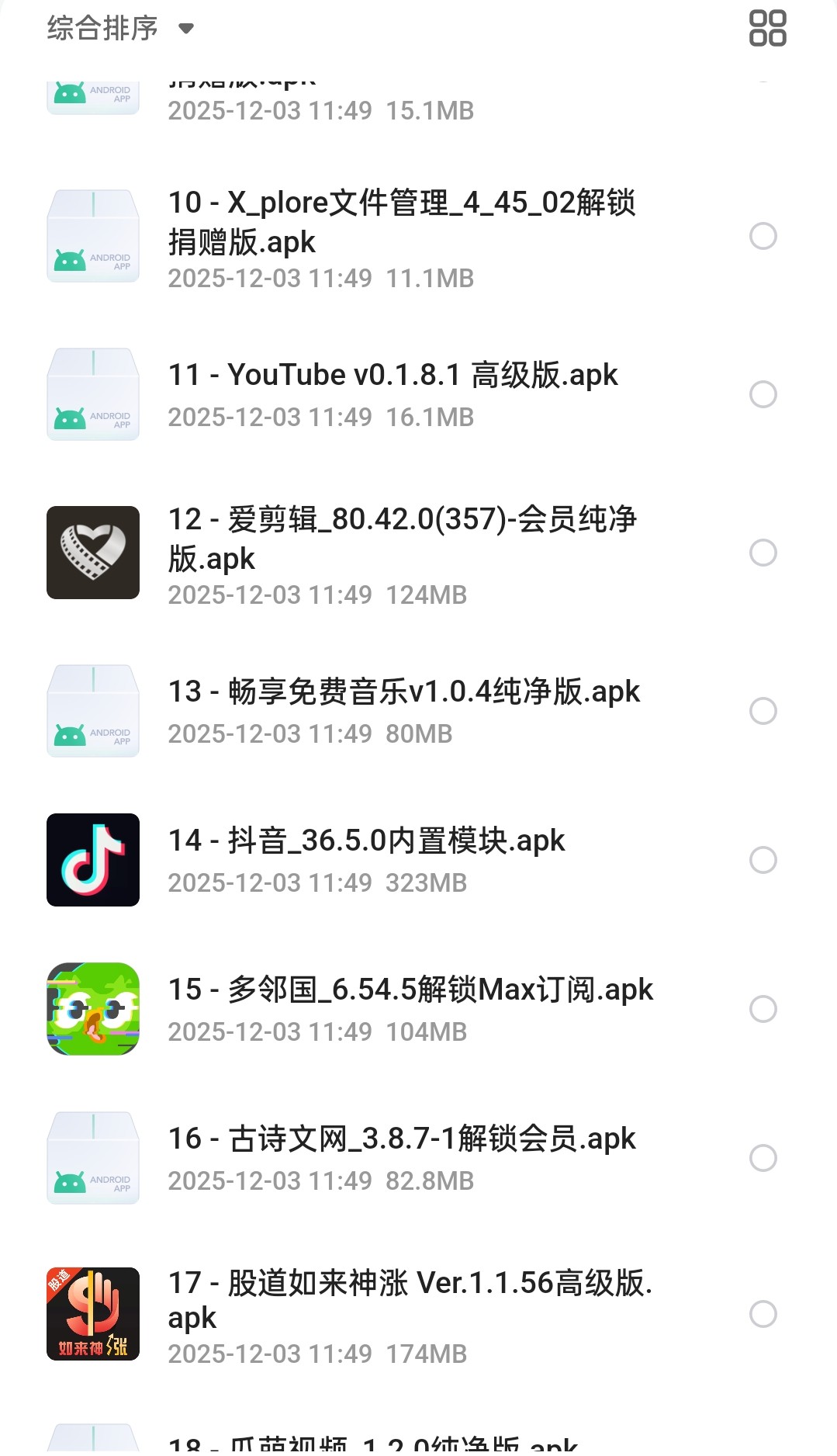Screen dimensions: 837x1456
Task: Select the 畅享免费音乐 apk checkbox circle
Action: point(763,711)
